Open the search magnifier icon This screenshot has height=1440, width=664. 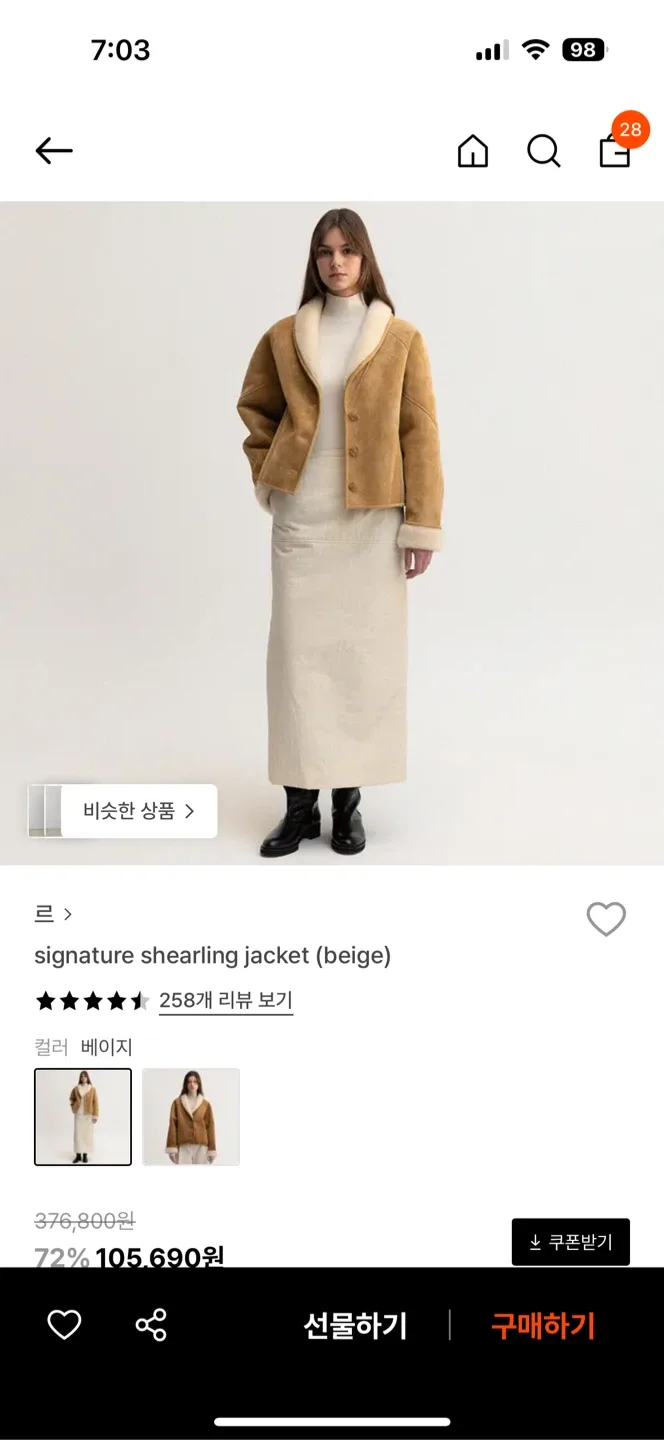[543, 151]
